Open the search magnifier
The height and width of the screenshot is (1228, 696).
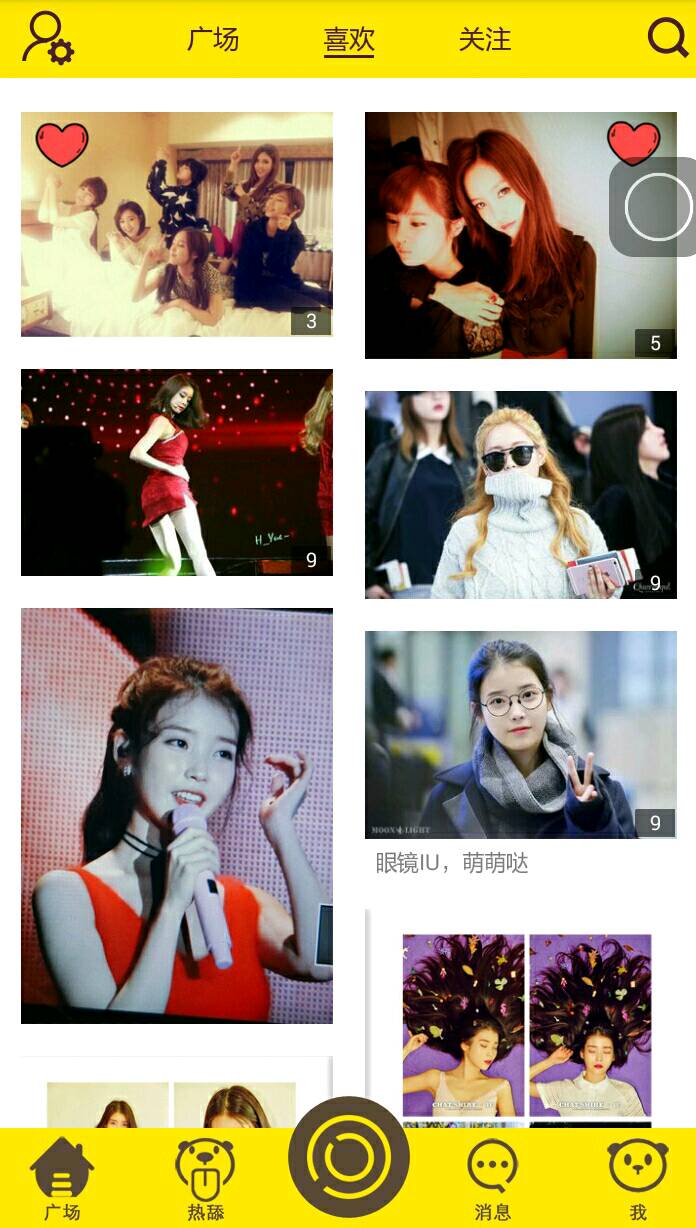coord(667,39)
